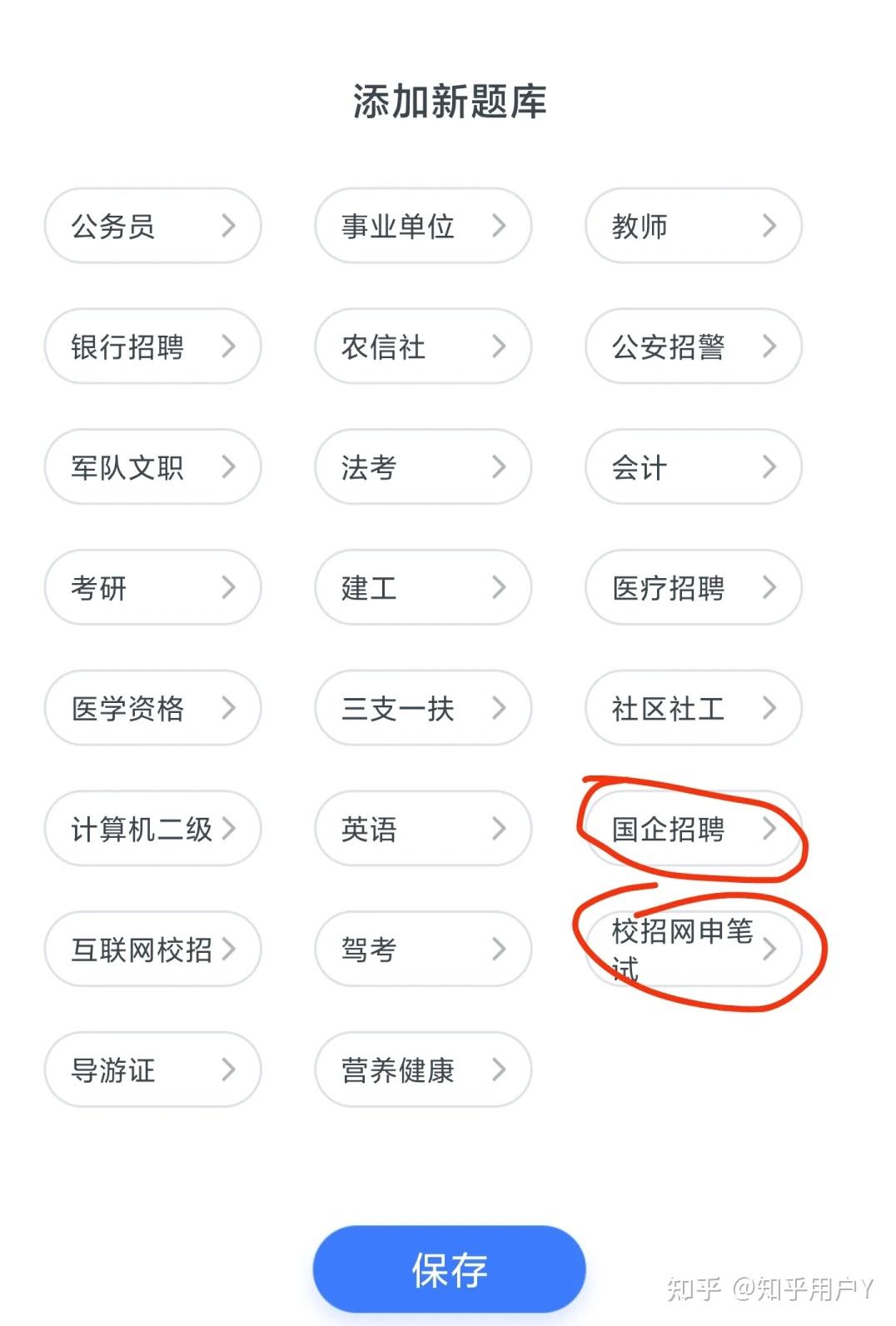896x1326 pixels.
Task: Choose 军队文职 question bank
Action: click(152, 466)
